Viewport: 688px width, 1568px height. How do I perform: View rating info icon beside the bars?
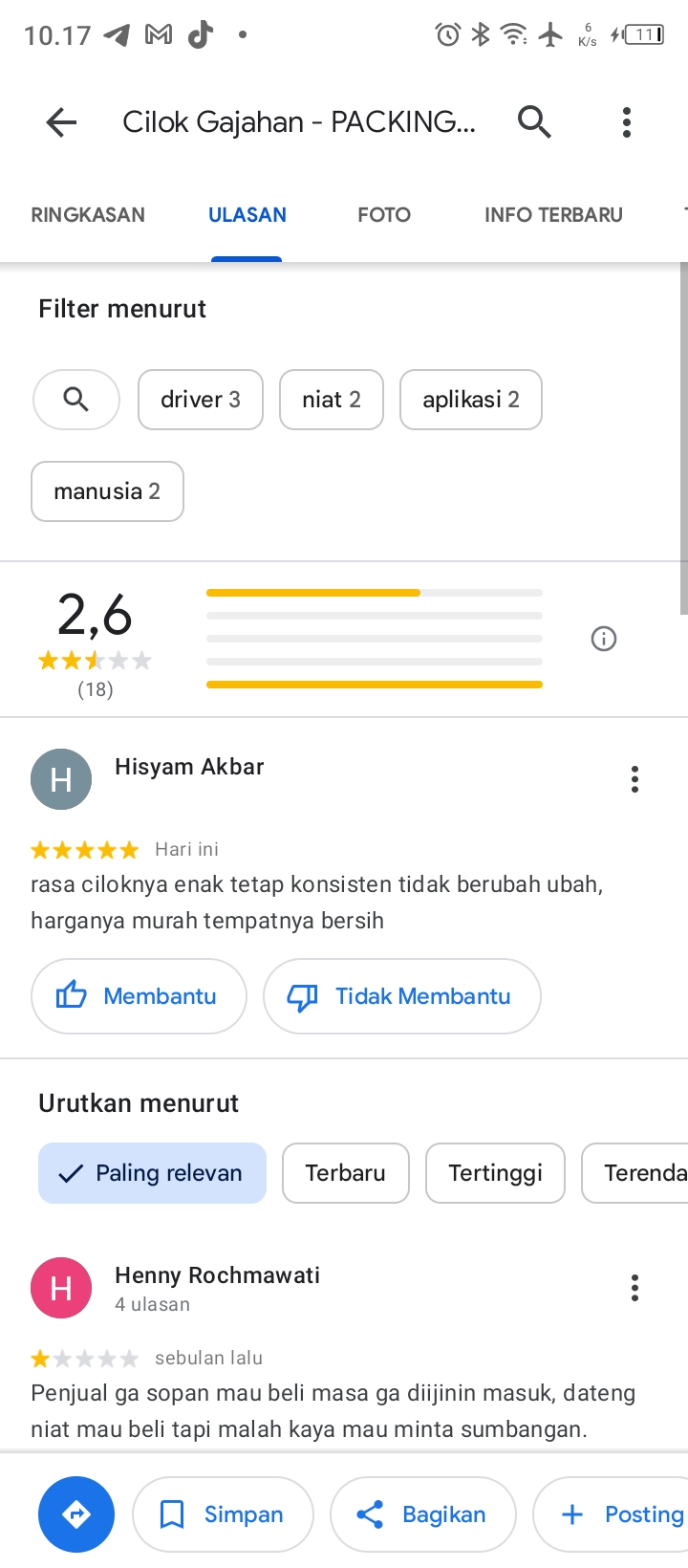604,639
